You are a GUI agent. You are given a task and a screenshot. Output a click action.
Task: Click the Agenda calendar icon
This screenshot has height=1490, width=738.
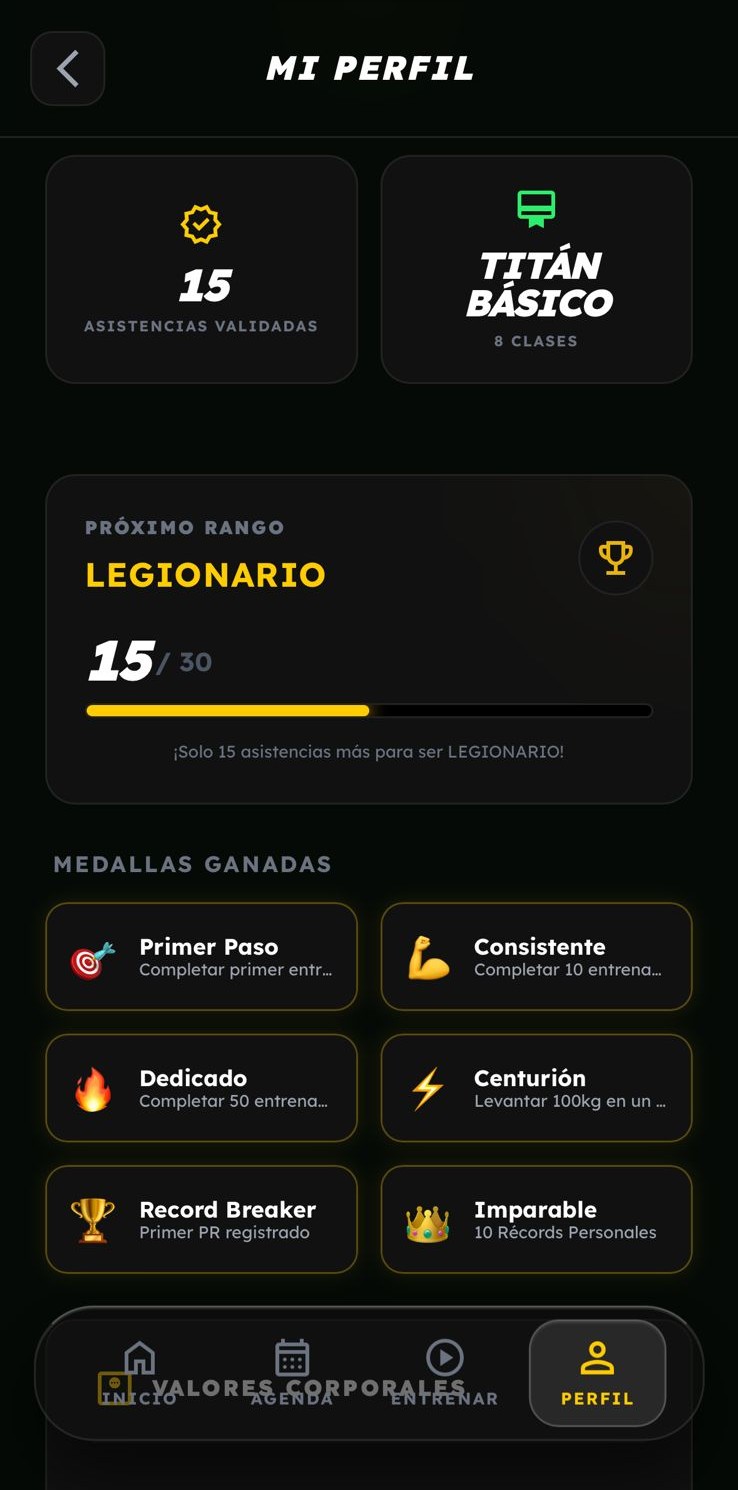coord(291,1358)
